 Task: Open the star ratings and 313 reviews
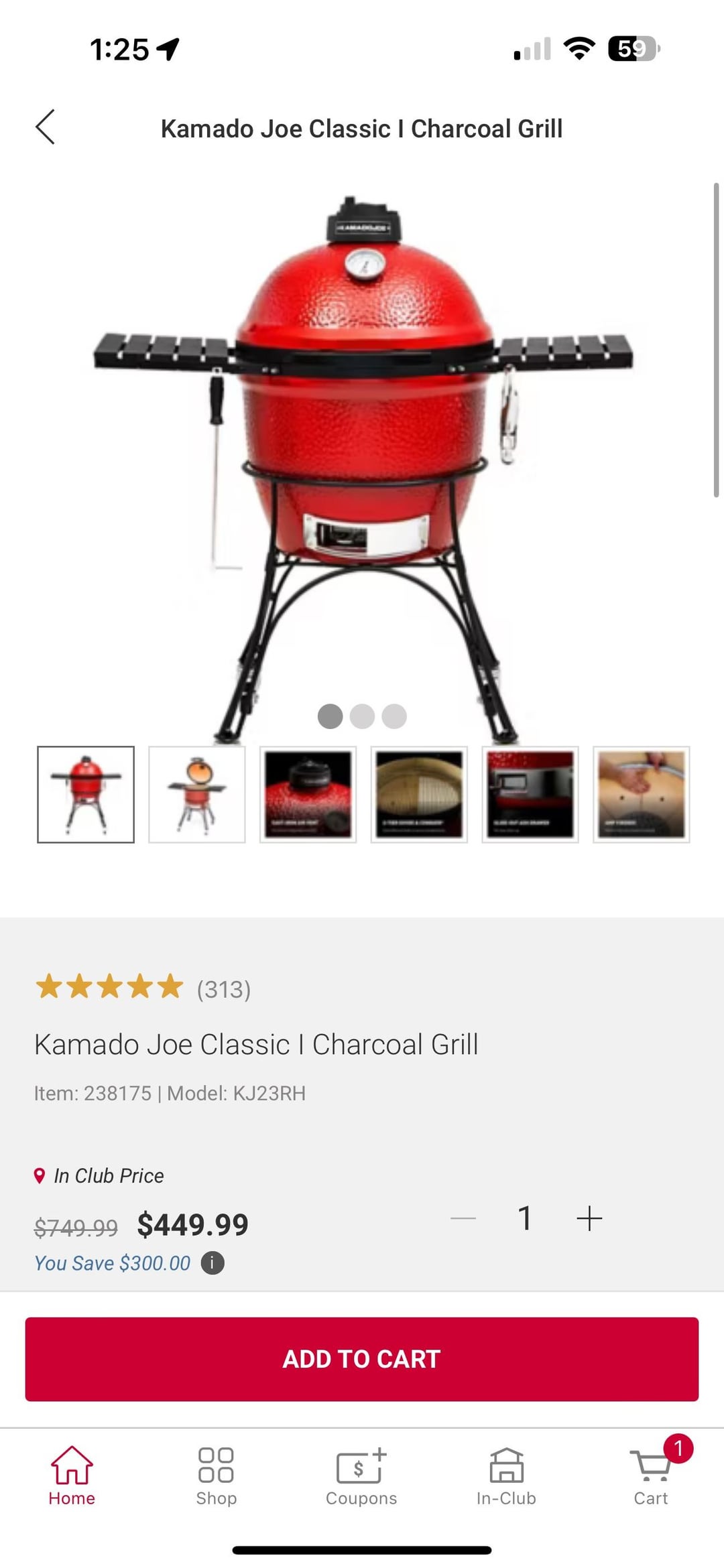pyautogui.click(x=143, y=988)
